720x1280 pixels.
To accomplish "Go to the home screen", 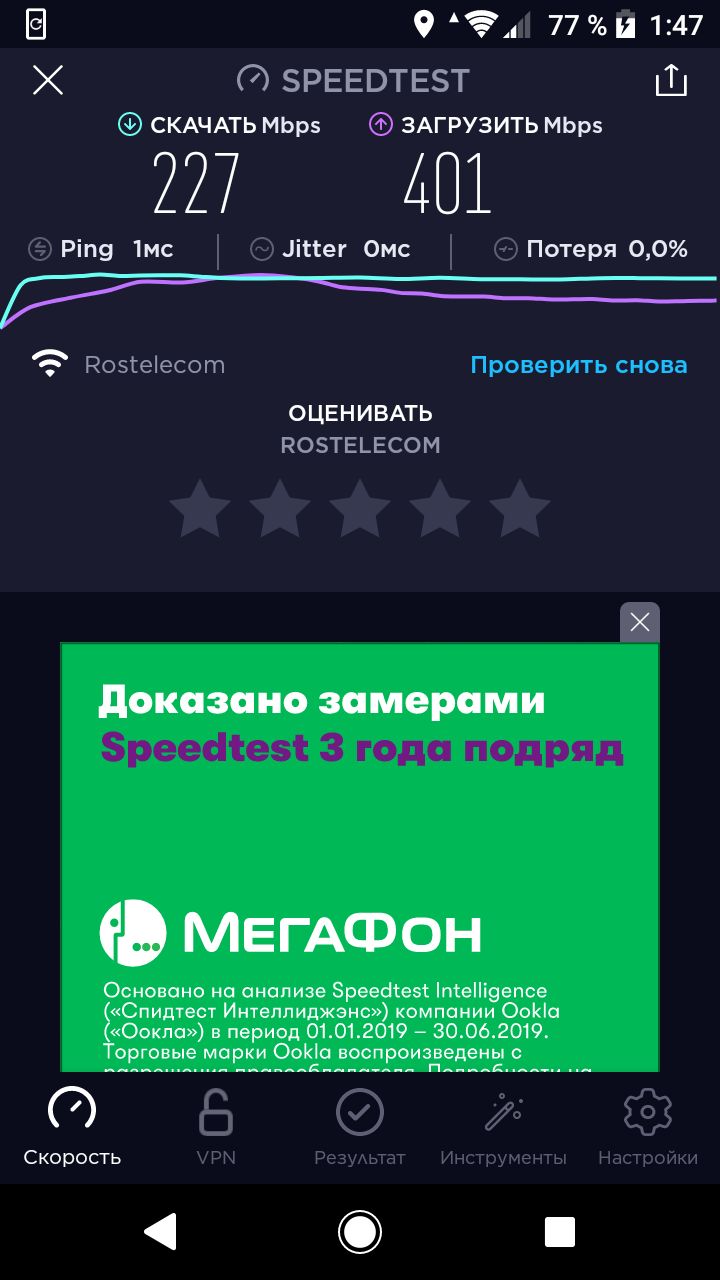I will pos(360,1231).
